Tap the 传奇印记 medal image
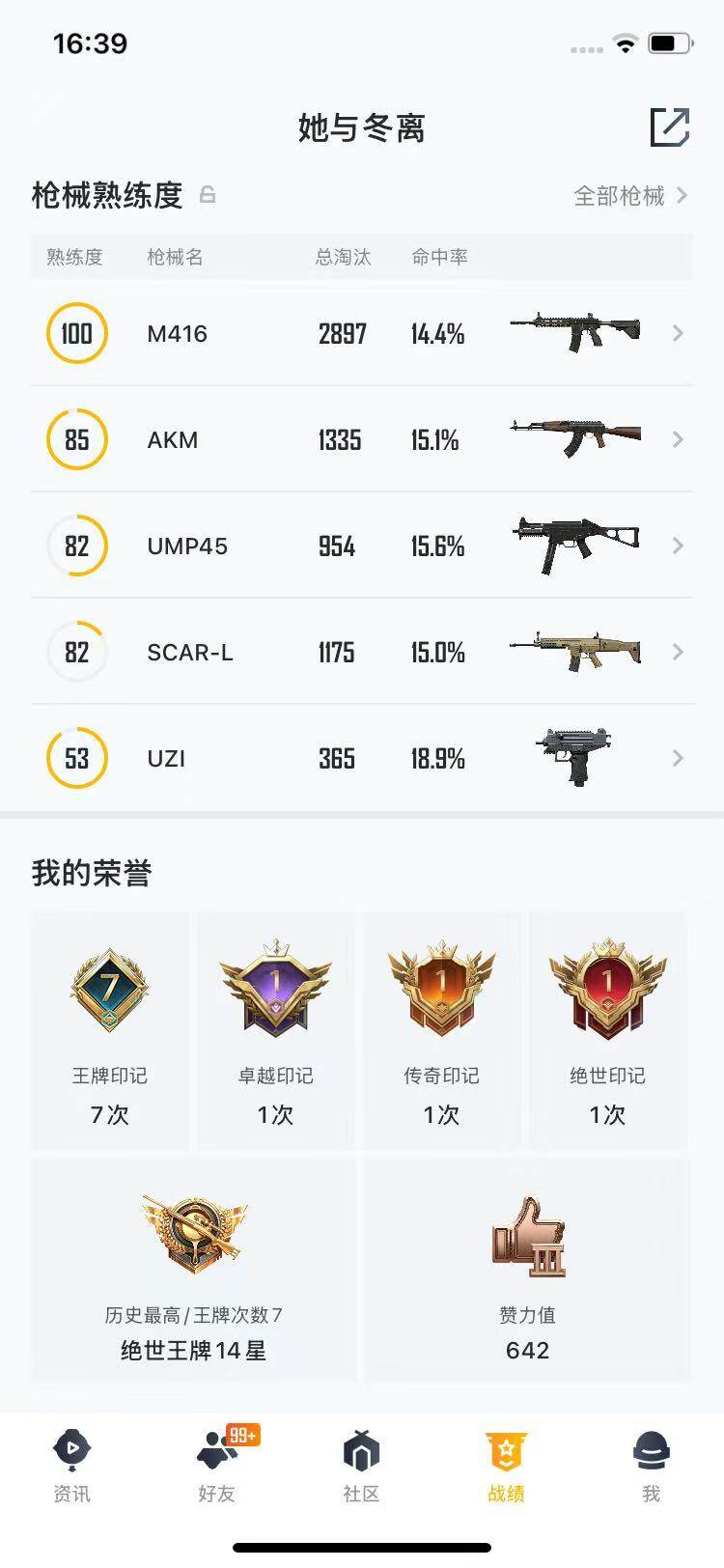Image resolution: width=724 pixels, height=1568 pixels. click(x=441, y=987)
